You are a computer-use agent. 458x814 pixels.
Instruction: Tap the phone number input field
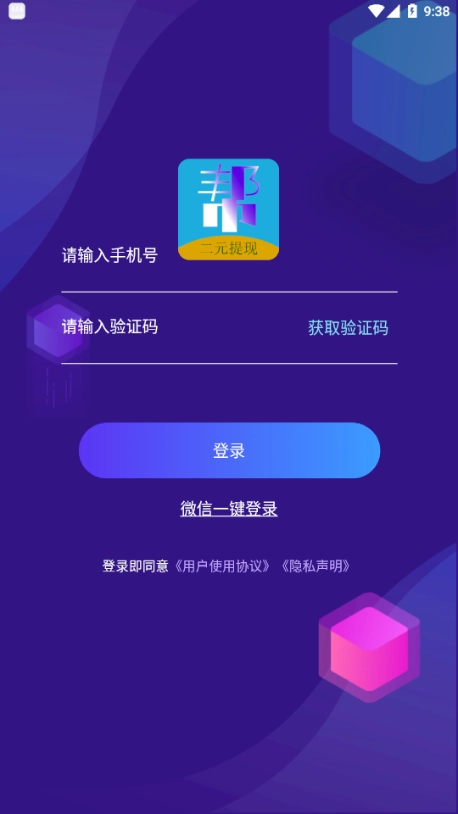(x=229, y=255)
